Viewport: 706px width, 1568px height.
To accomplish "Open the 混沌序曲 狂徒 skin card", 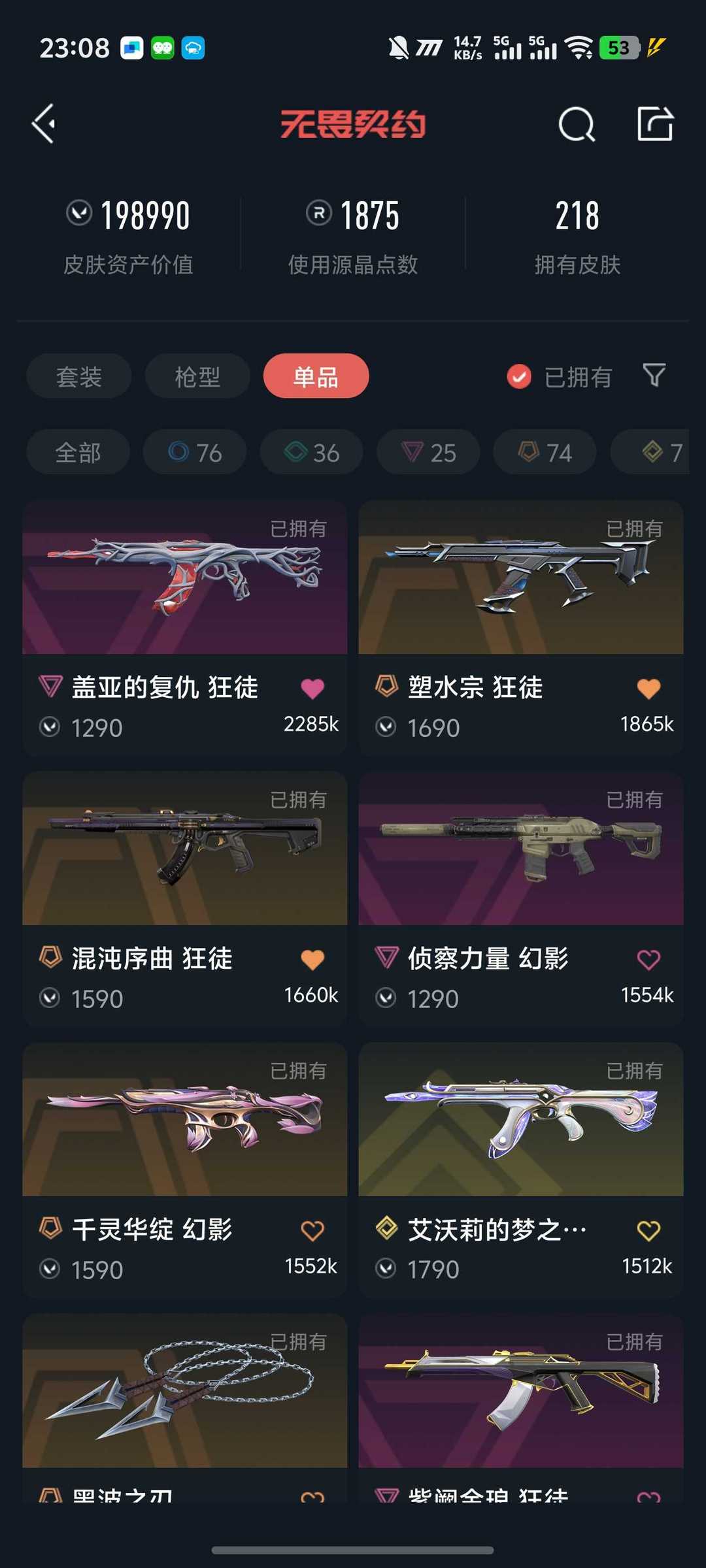I will 184,849.
